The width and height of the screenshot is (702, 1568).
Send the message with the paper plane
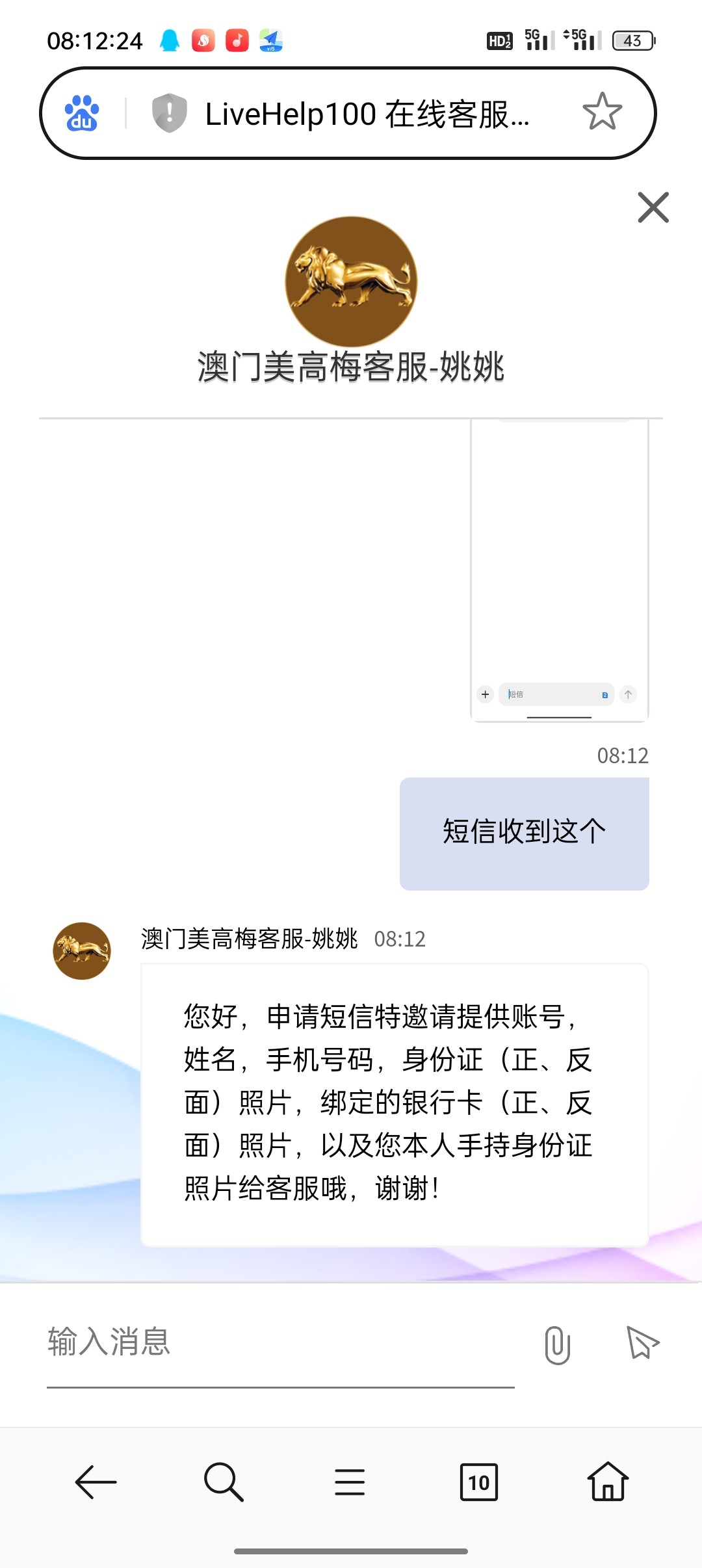(x=642, y=1342)
